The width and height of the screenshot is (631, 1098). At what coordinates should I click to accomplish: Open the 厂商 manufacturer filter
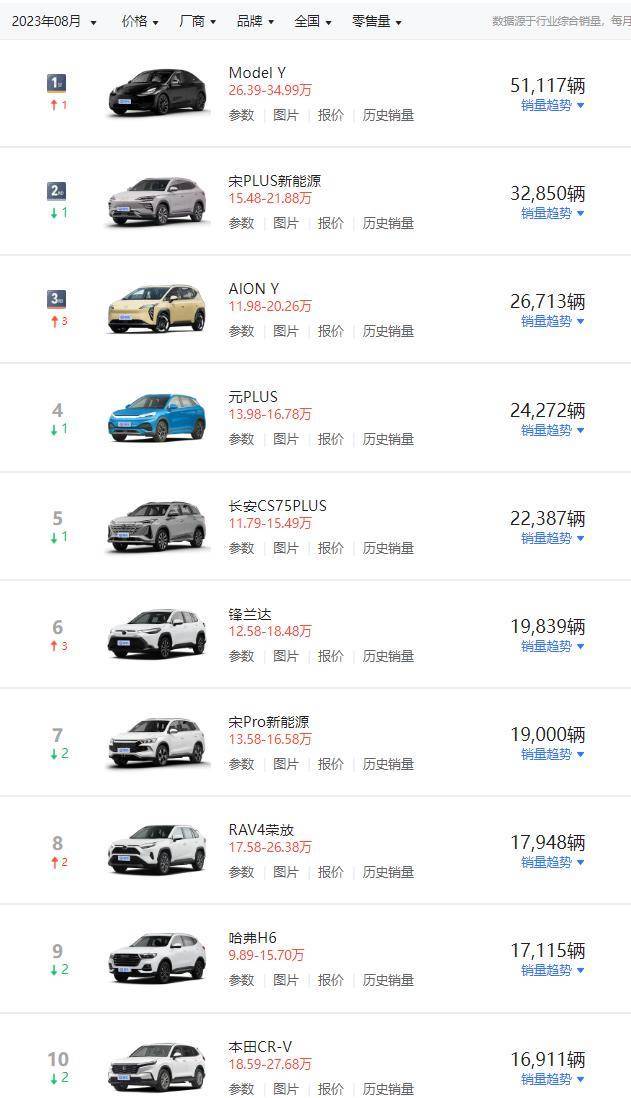coord(197,22)
